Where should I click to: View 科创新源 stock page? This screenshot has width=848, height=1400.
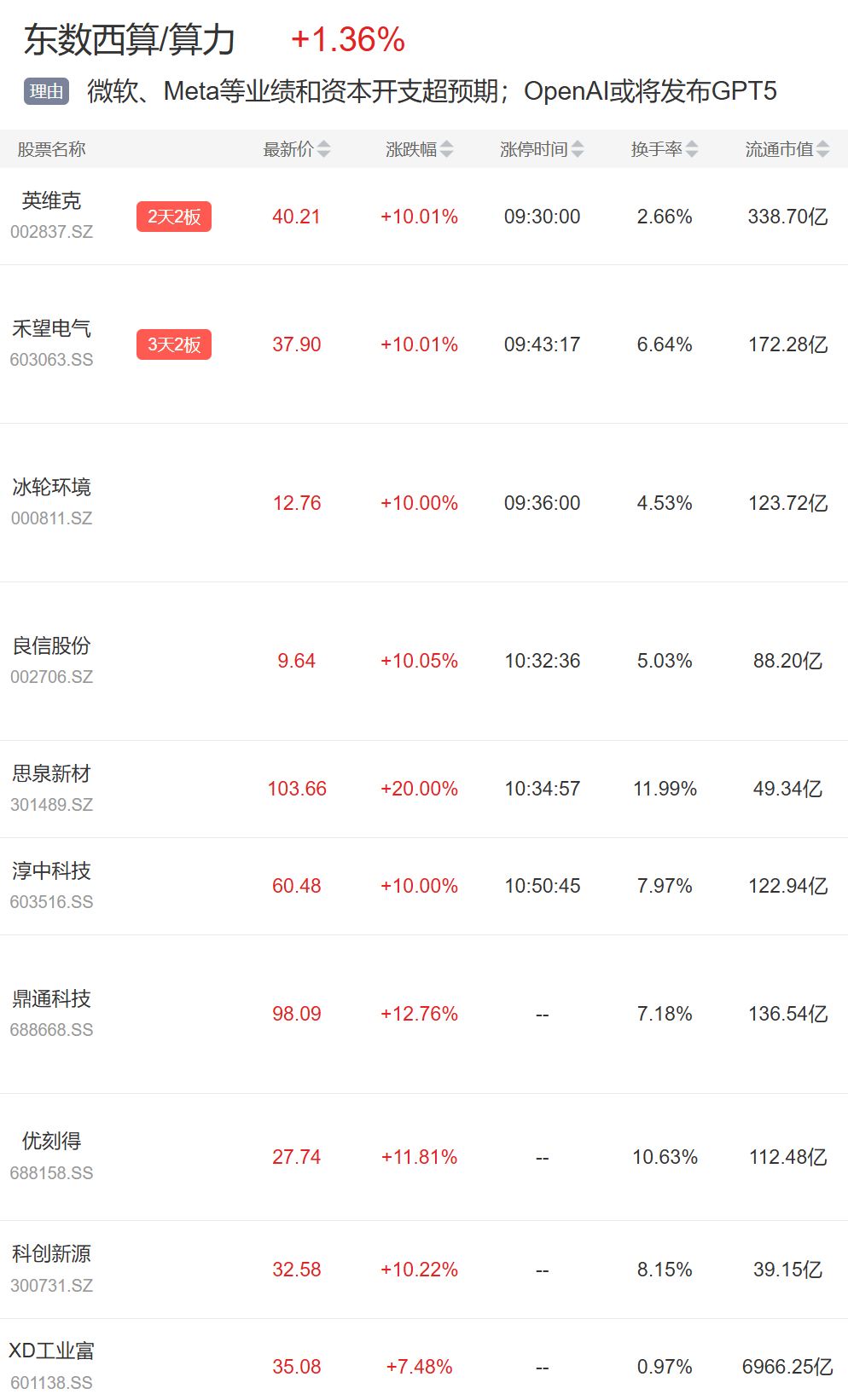tap(424, 1270)
